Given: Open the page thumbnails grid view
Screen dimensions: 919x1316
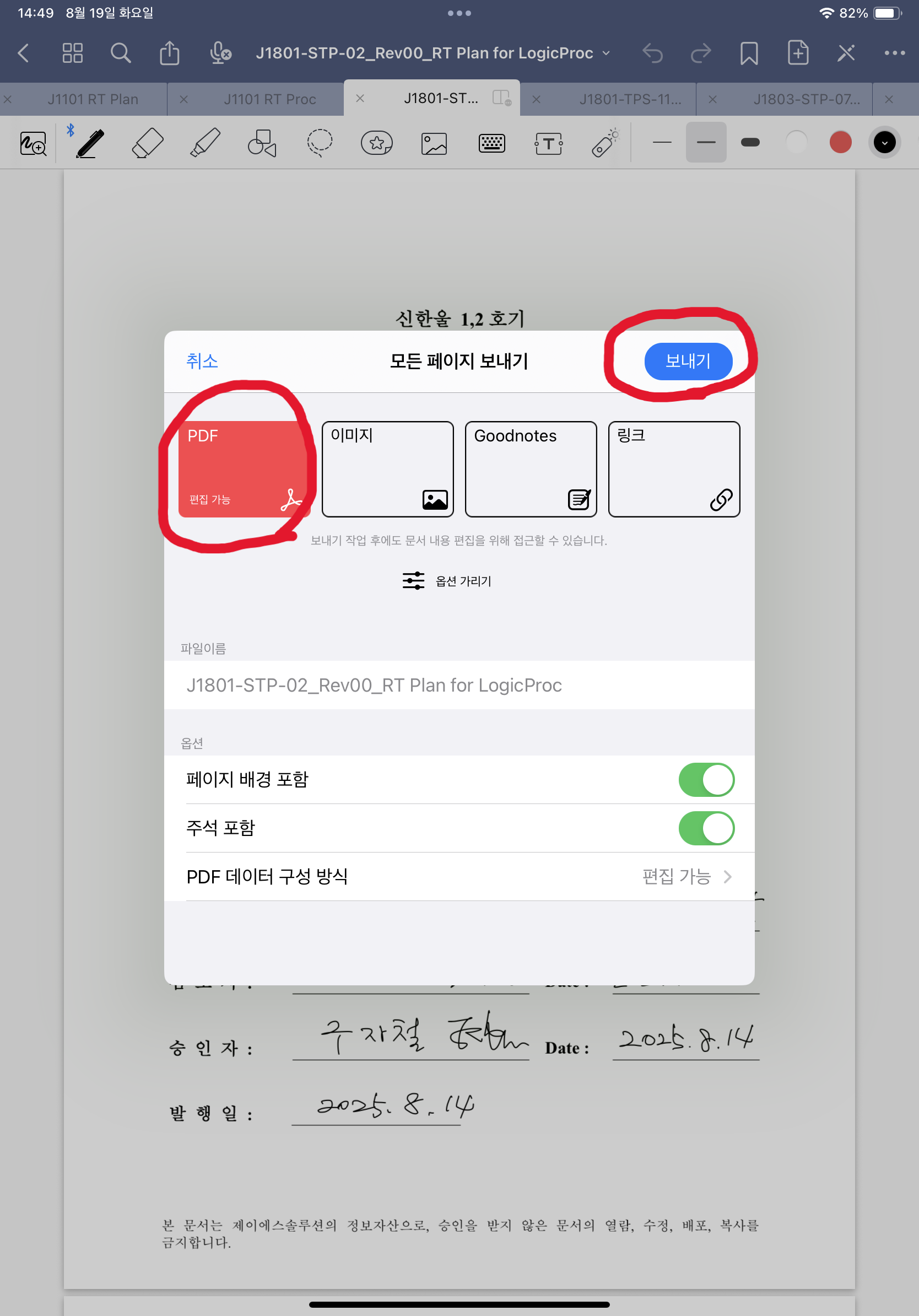Looking at the screenshot, I should pyautogui.click(x=73, y=53).
